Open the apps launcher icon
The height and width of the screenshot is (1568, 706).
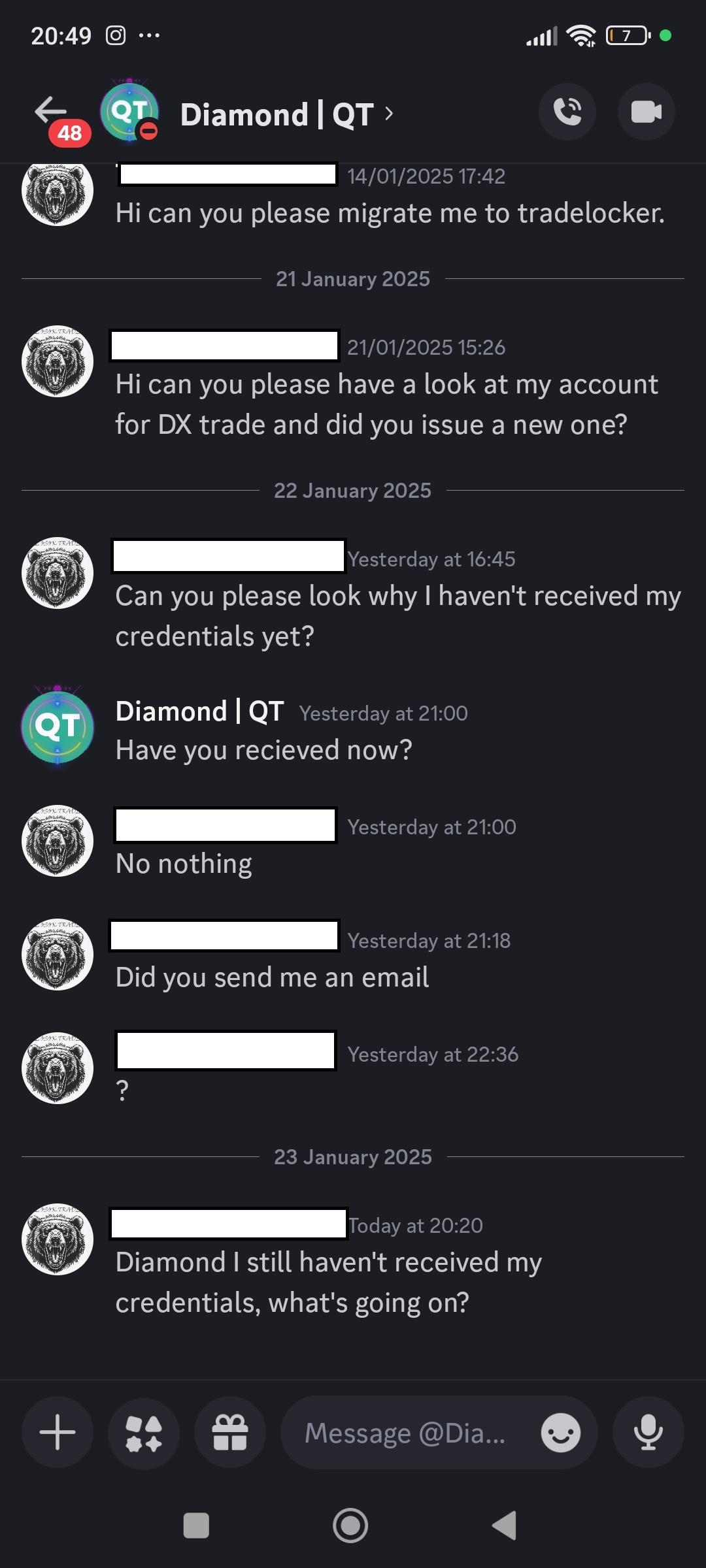click(x=144, y=1433)
